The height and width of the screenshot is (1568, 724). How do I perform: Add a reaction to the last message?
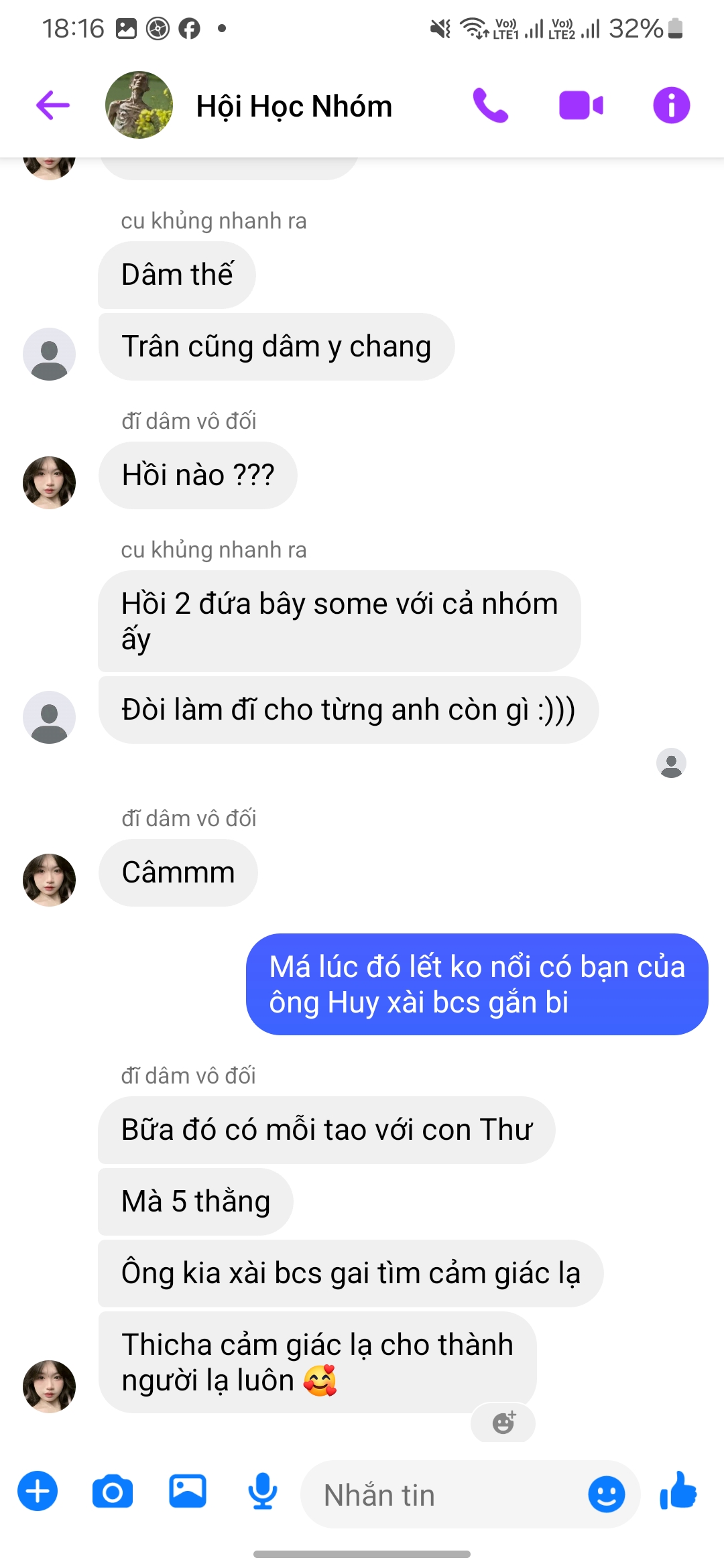pyautogui.click(x=503, y=1422)
